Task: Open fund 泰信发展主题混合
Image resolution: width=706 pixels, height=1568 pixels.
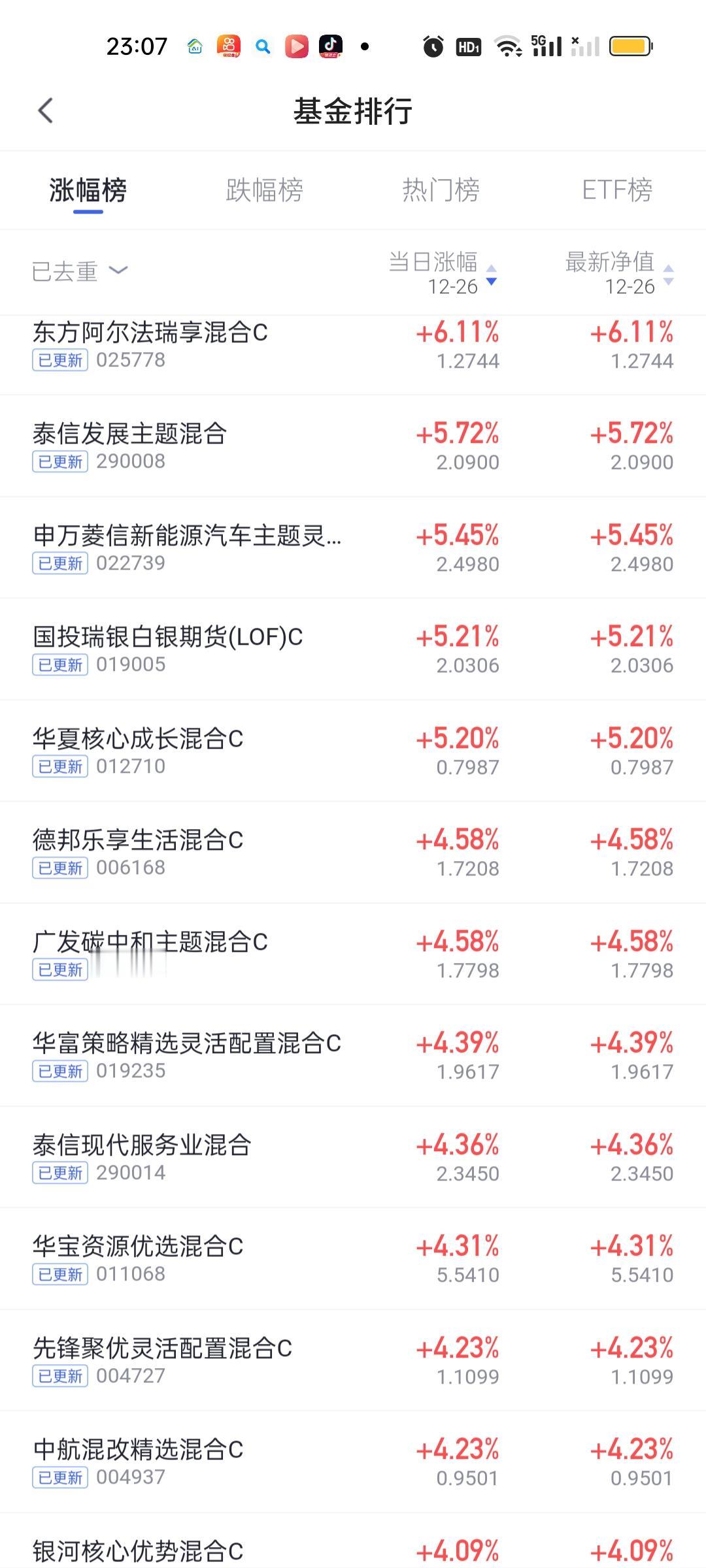Action: [x=353, y=446]
